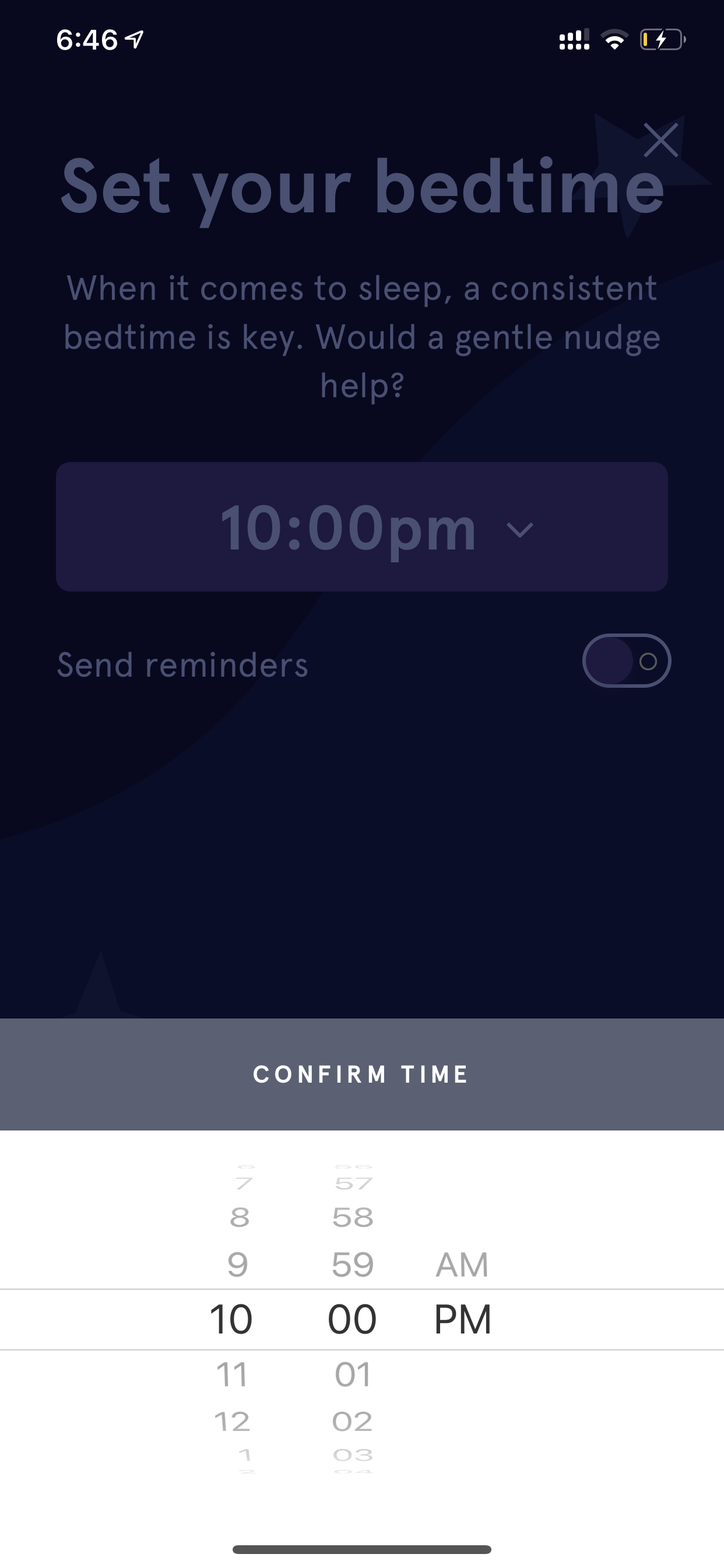
Task: Pick minute 02 in the picker
Action: tap(352, 1422)
